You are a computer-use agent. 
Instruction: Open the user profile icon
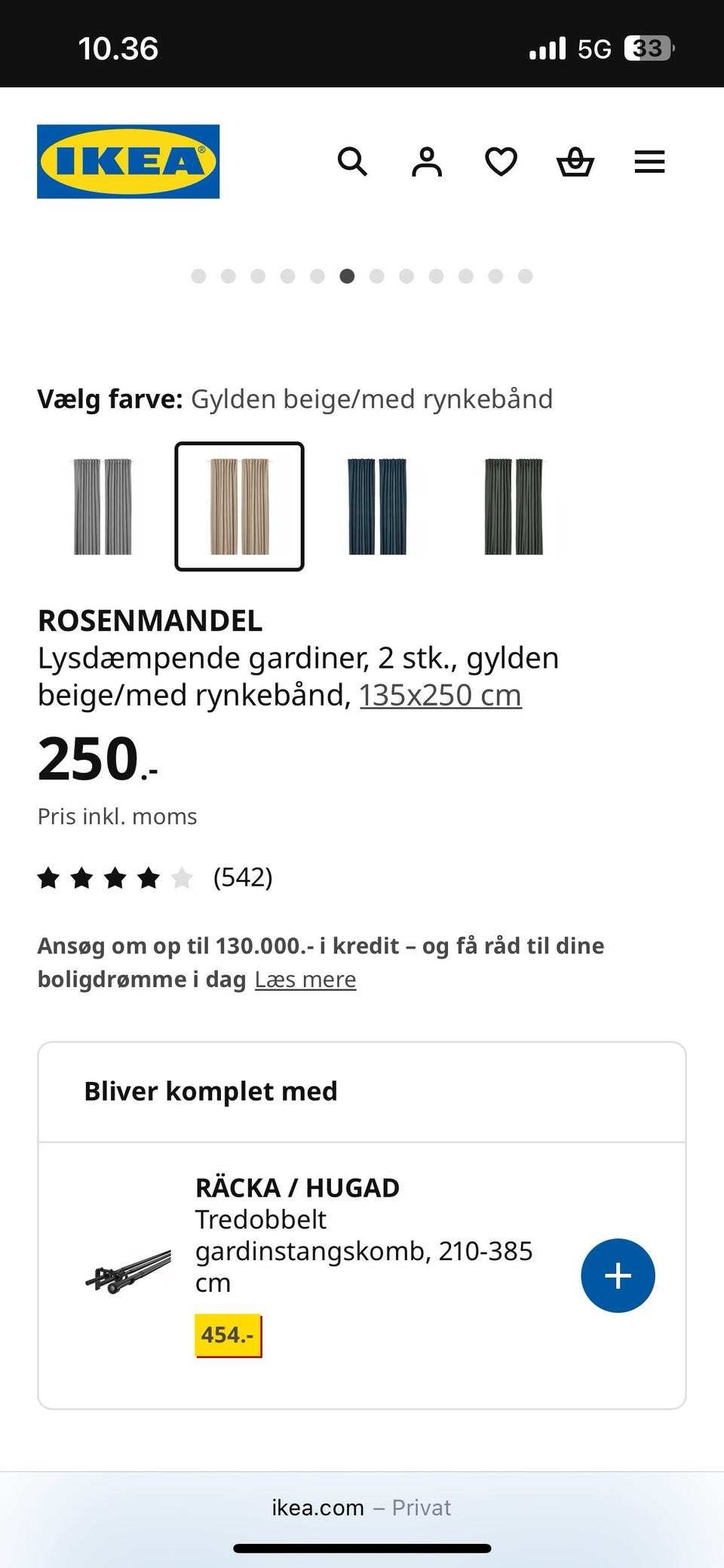click(x=426, y=161)
